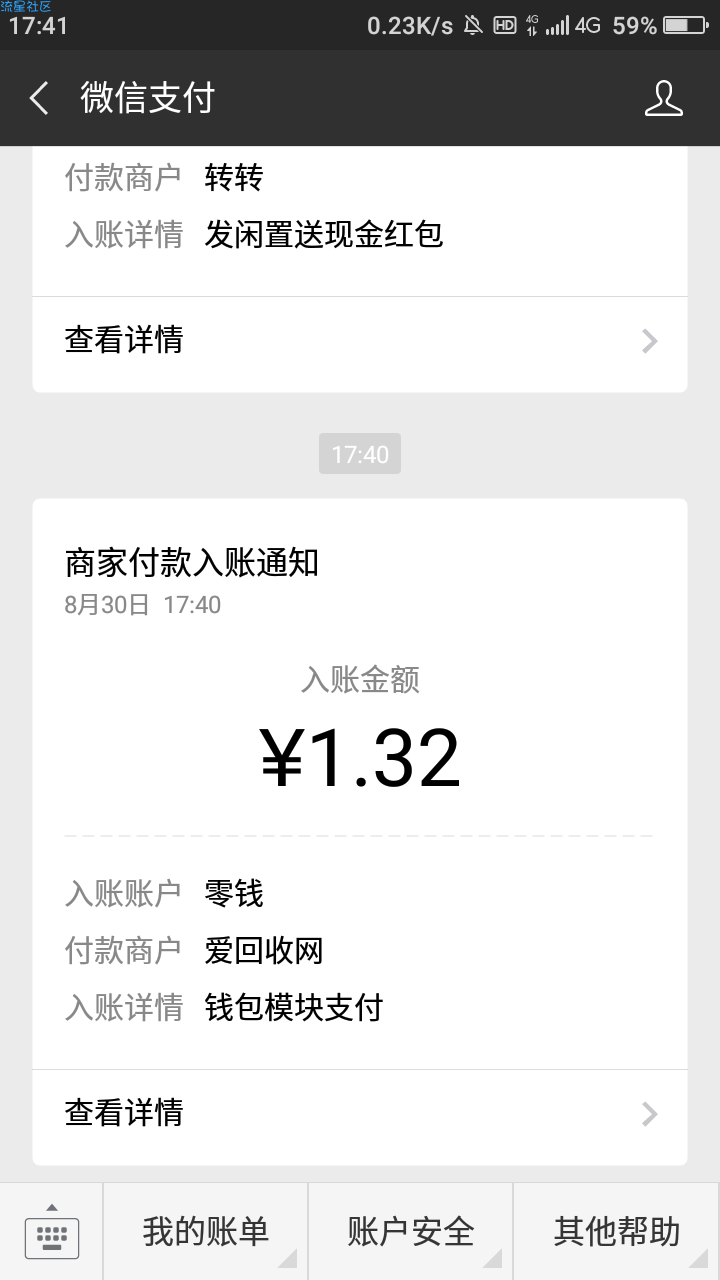Open 查看详情 for the 转转 payment
The width and height of the screenshot is (720, 1280).
pos(360,340)
